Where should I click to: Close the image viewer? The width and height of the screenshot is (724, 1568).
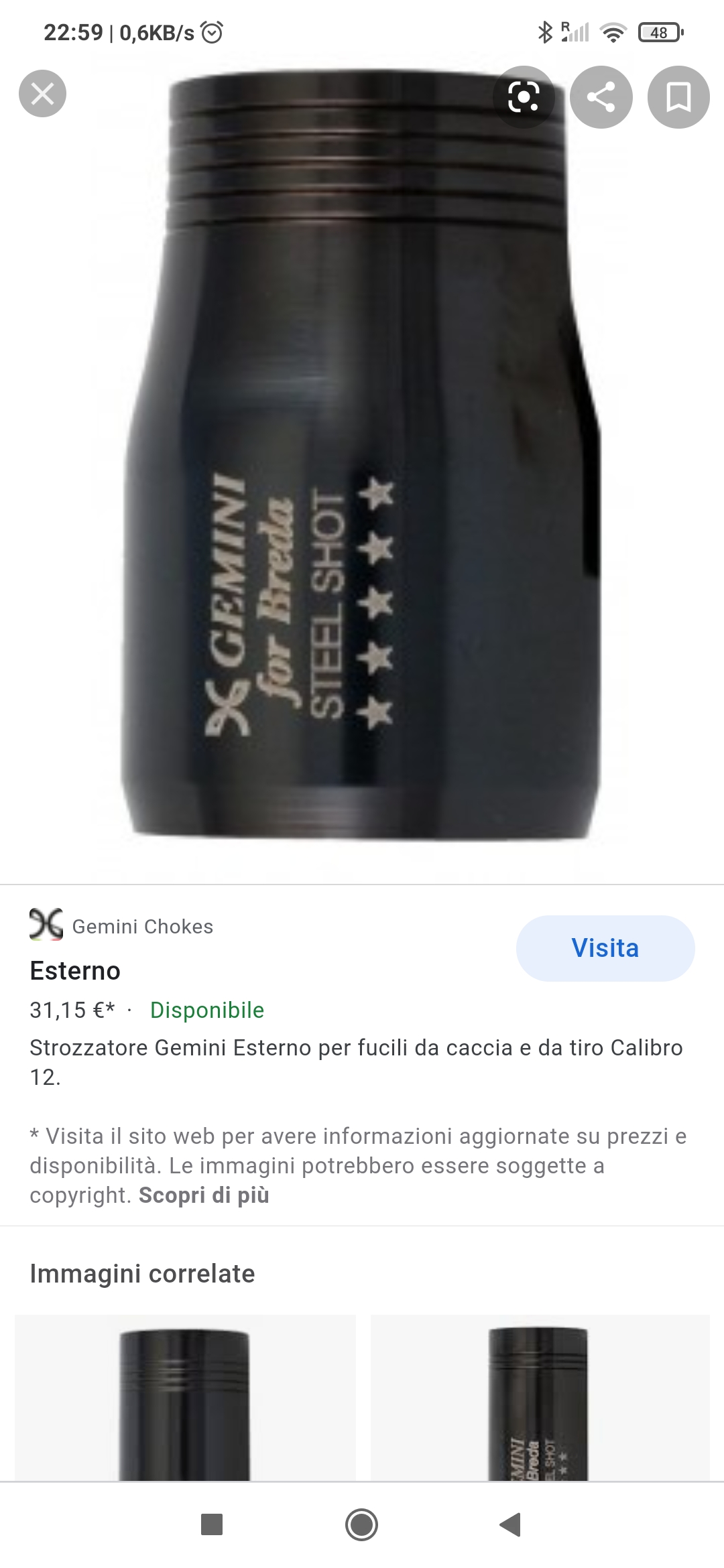(42, 94)
